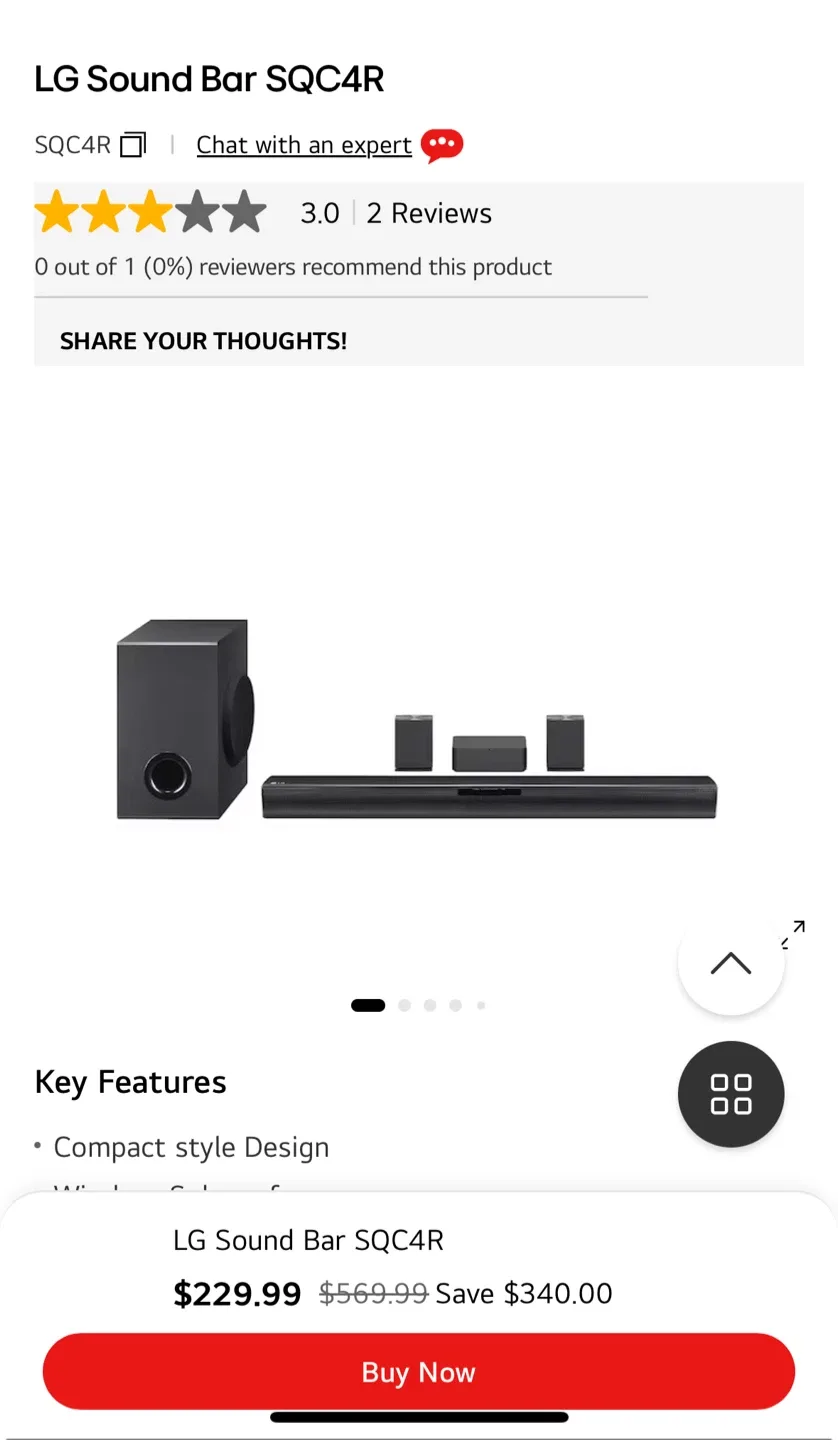Click the fullscreen expand arrow on the image

pyautogui.click(x=793, y=932)
